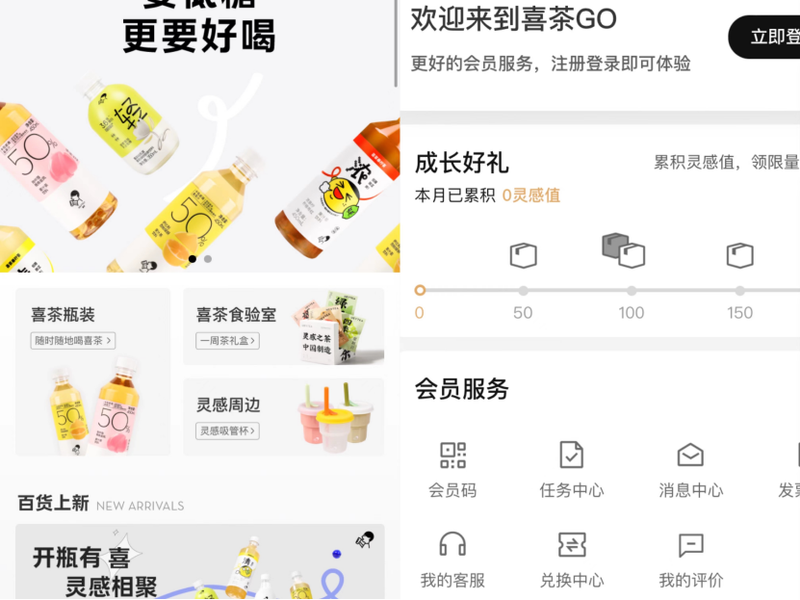800x600 pixels.
Task: Open the 喜茶食验室 tea gift box card
Action: pos(283,327)
